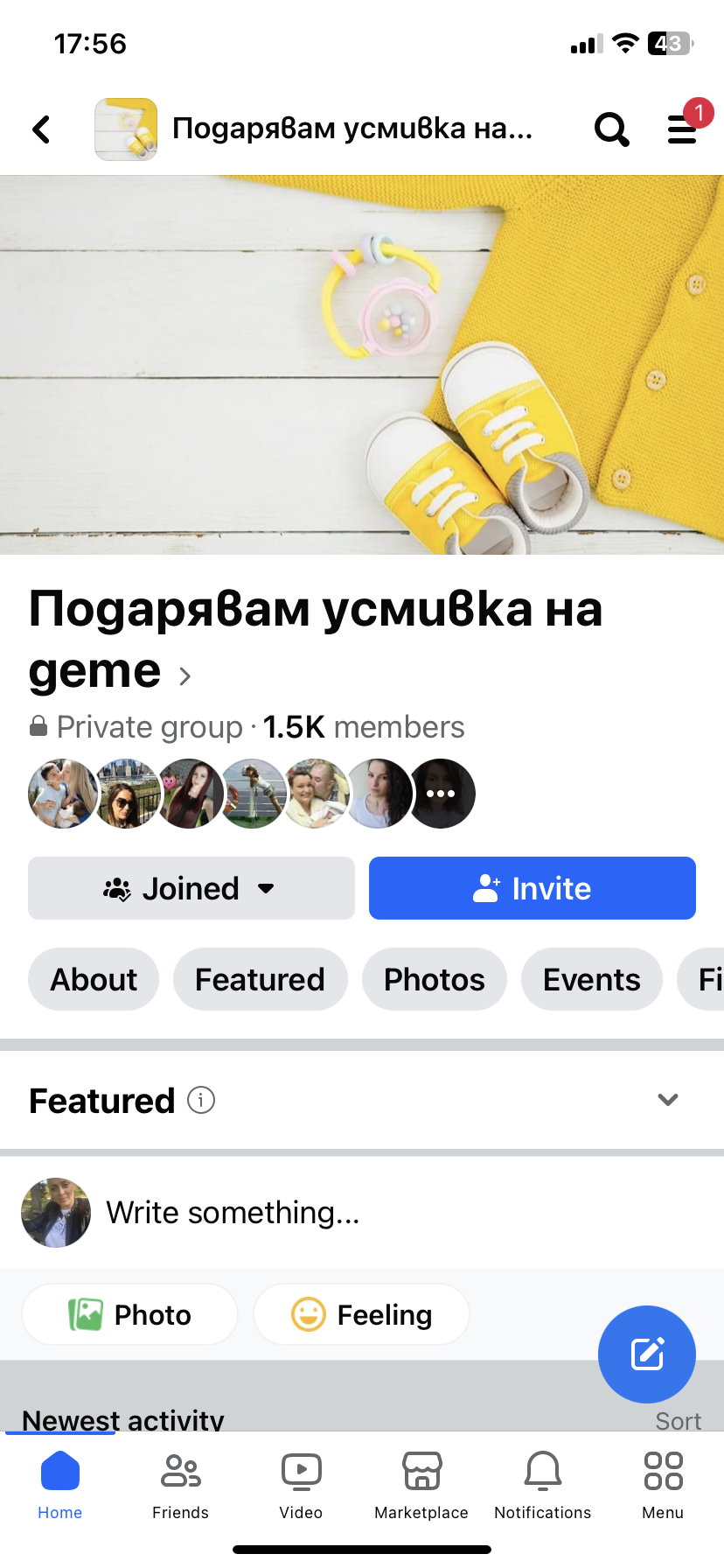Open the group name details chevron
The image size is (724, 1568).
(184, 675)
